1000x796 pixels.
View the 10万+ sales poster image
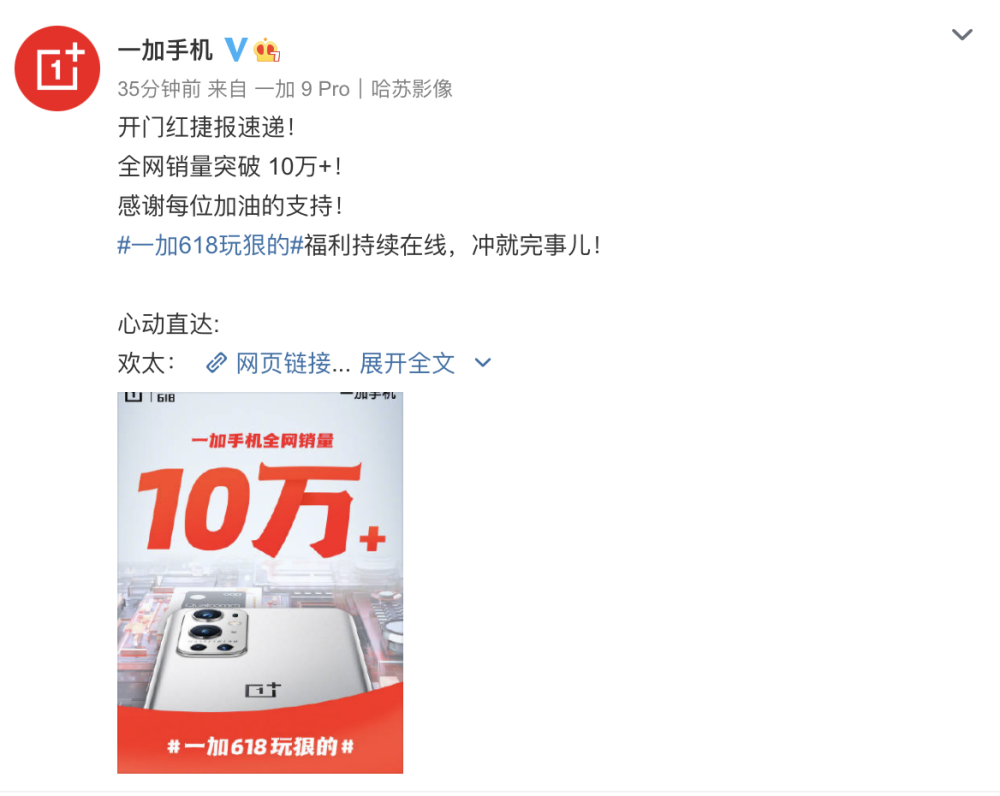tap(260, 582)
